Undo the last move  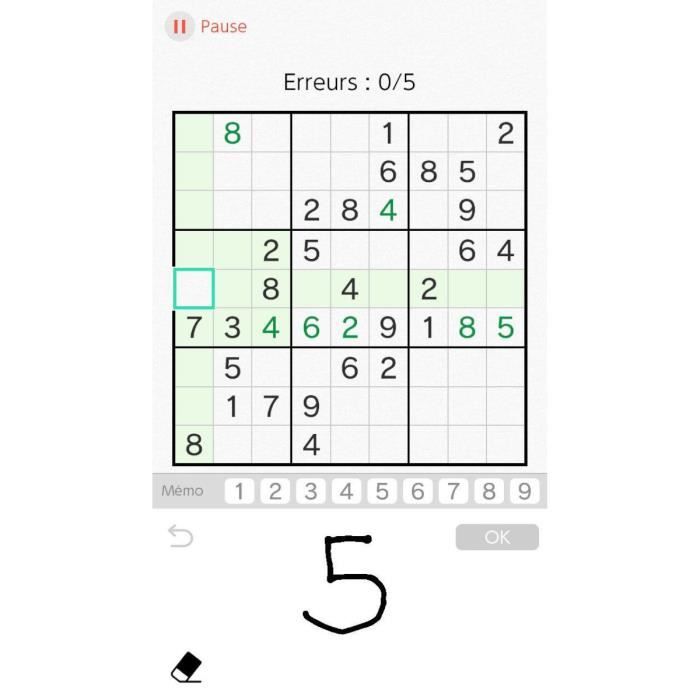(180, 538)
